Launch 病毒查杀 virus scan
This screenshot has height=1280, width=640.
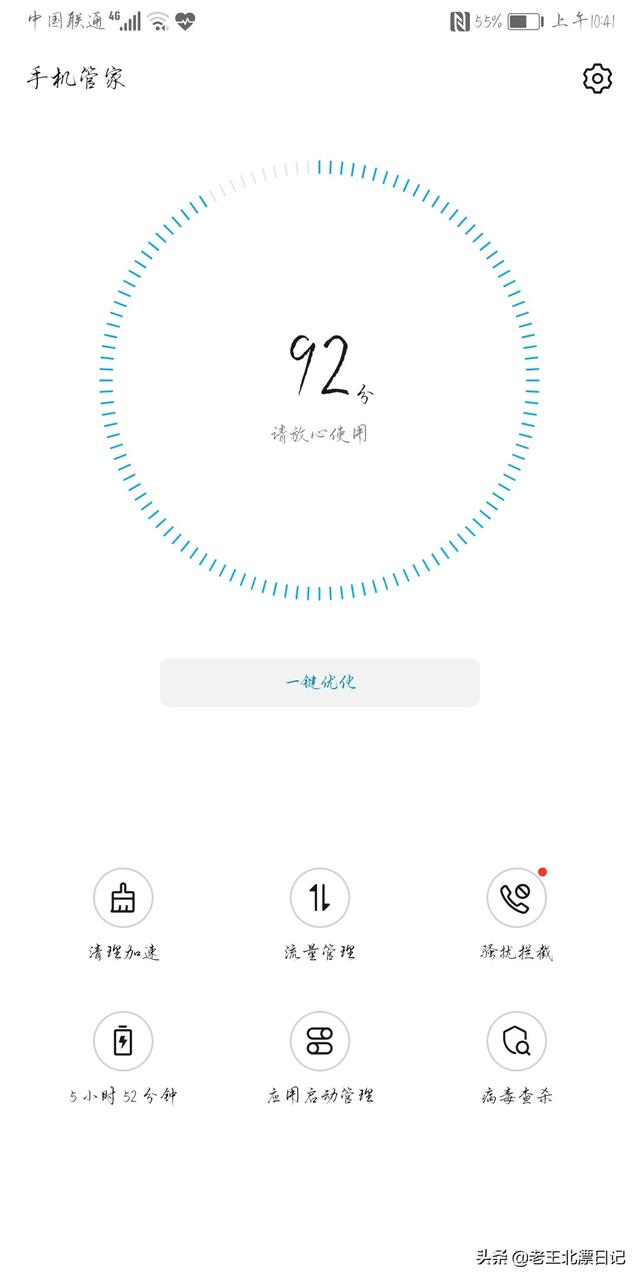pos(516,1041)
